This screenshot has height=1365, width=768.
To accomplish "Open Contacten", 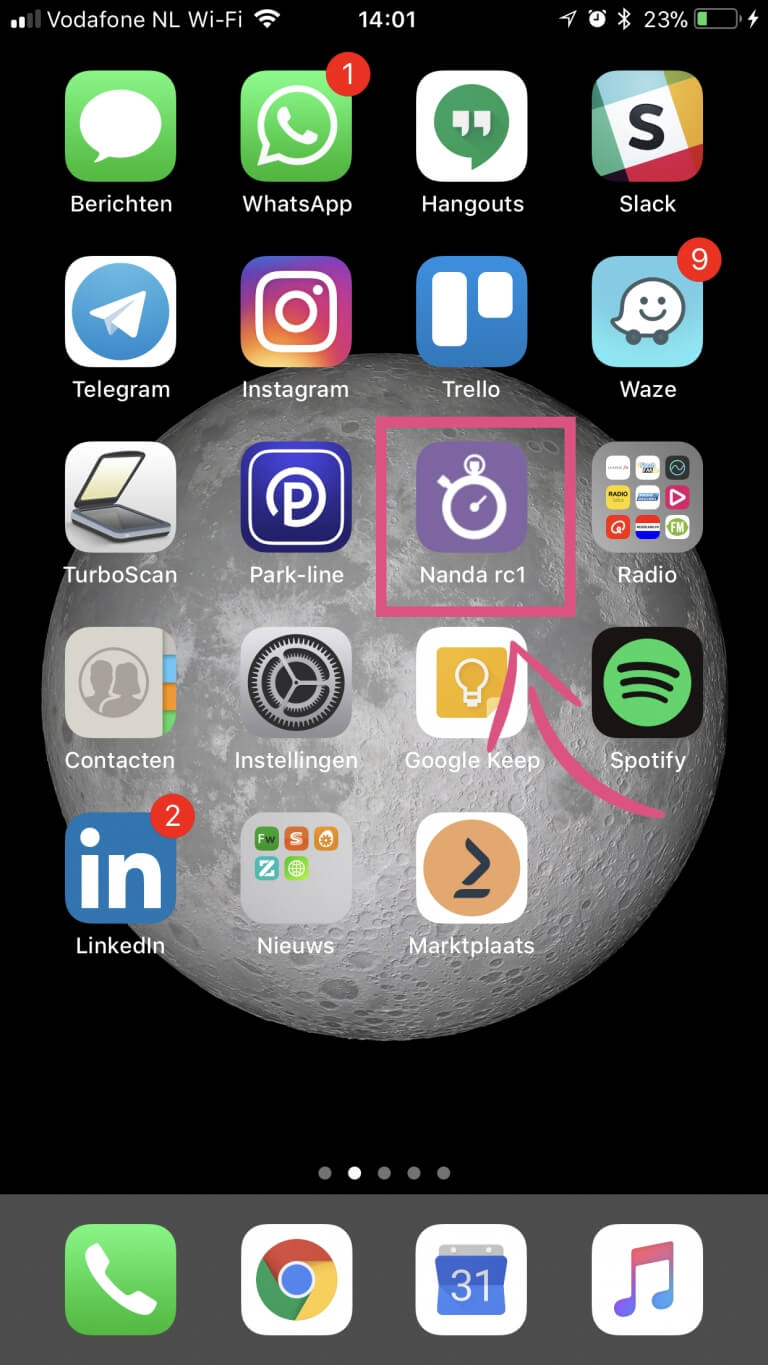I will pyautogui.click(x=120, y=683).
